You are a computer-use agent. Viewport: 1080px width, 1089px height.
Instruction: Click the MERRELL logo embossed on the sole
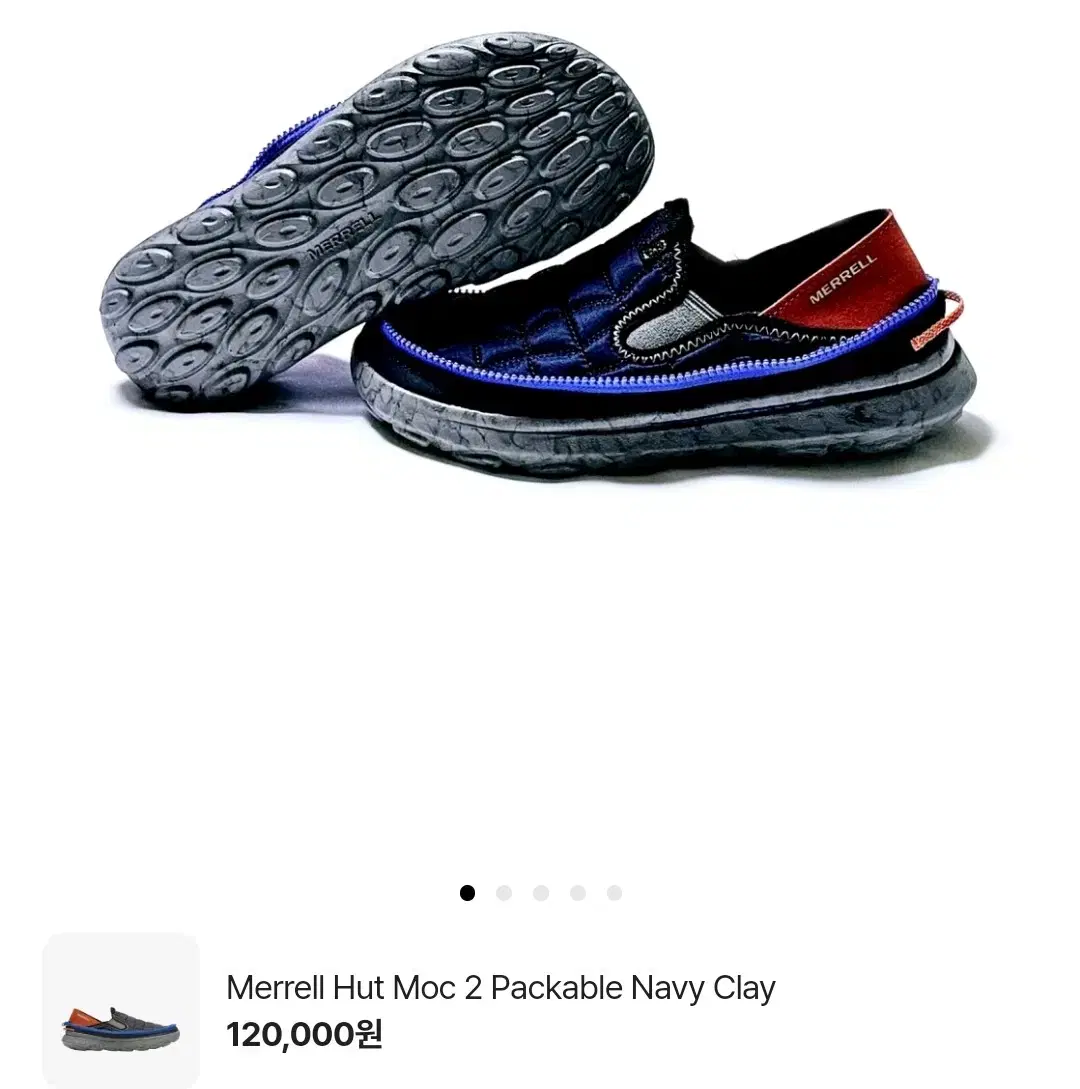(340, 232)
